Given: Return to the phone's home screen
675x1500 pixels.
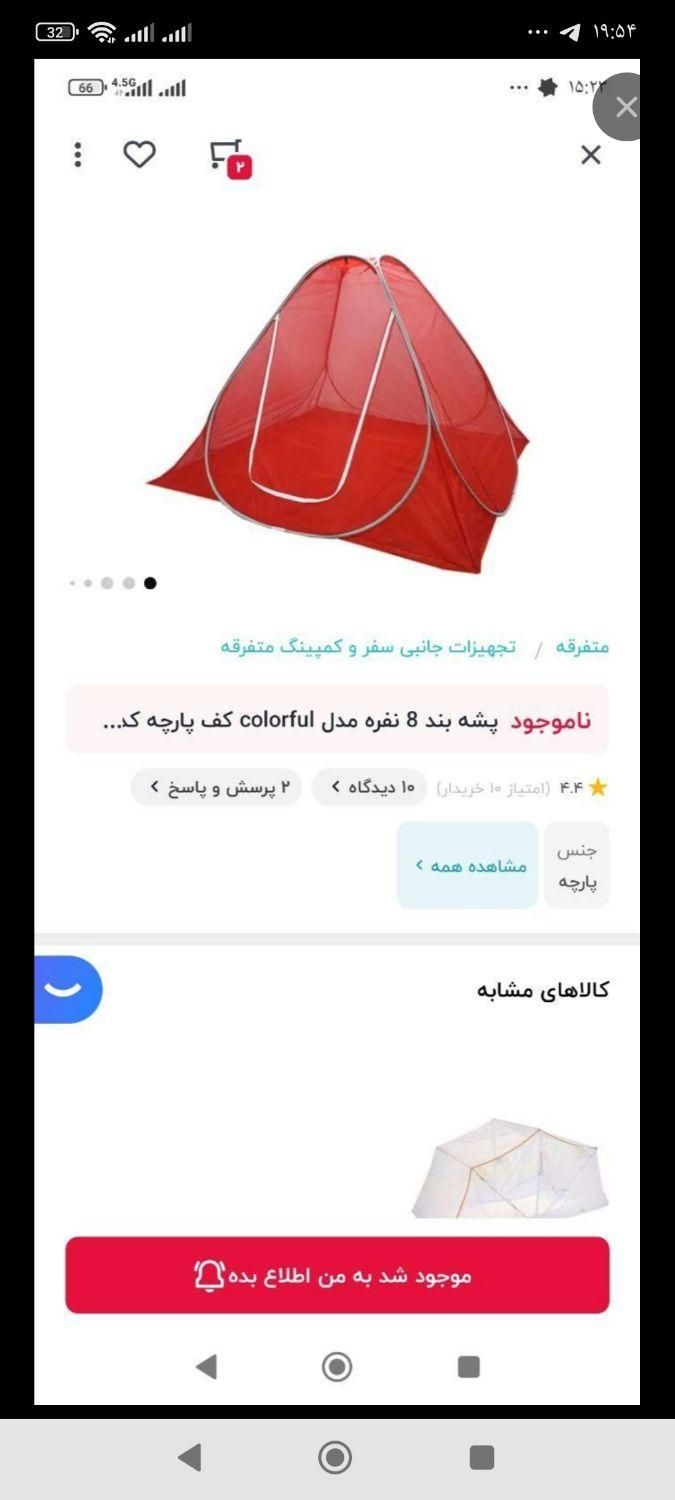Looking at the screenshot, I should click(x=335, y=1458).
